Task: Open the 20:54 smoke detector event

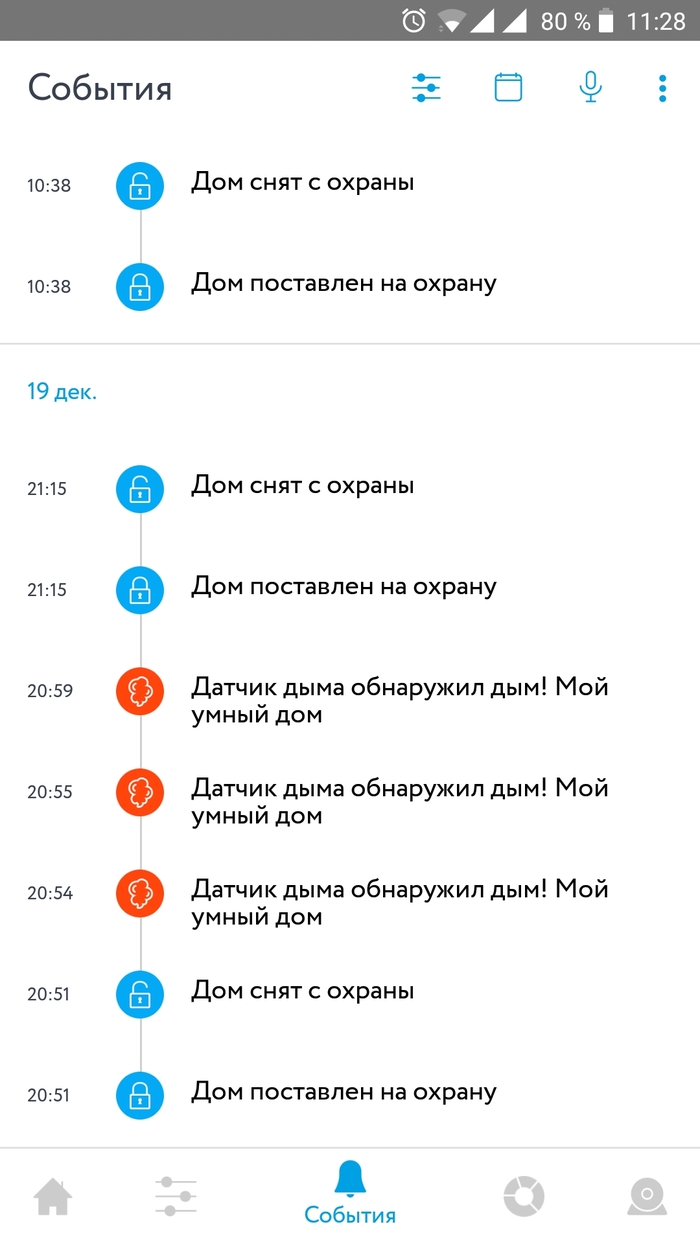Action: [x=398, y=902]
